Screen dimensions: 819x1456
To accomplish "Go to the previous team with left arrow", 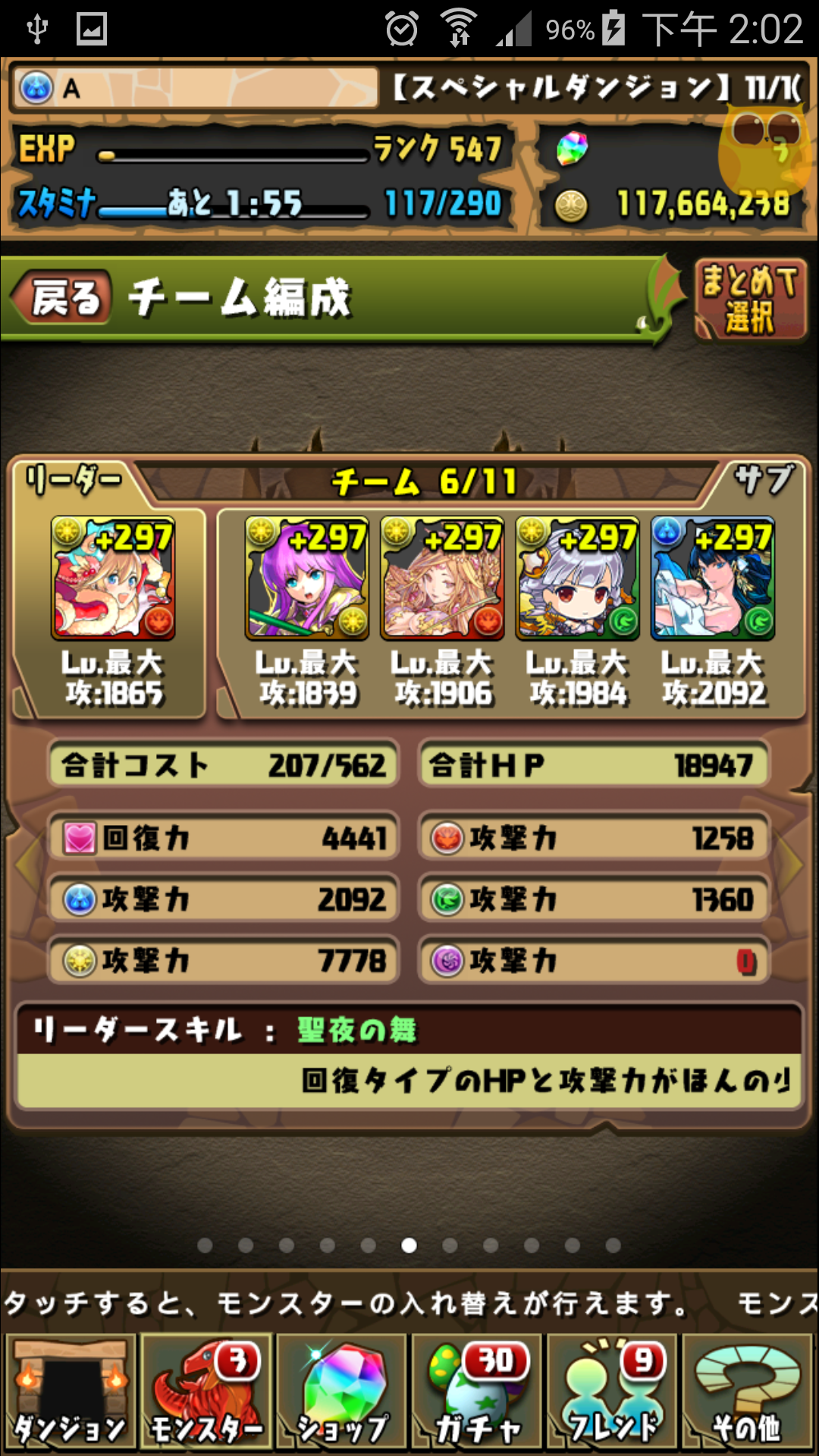I will point(26,864).
